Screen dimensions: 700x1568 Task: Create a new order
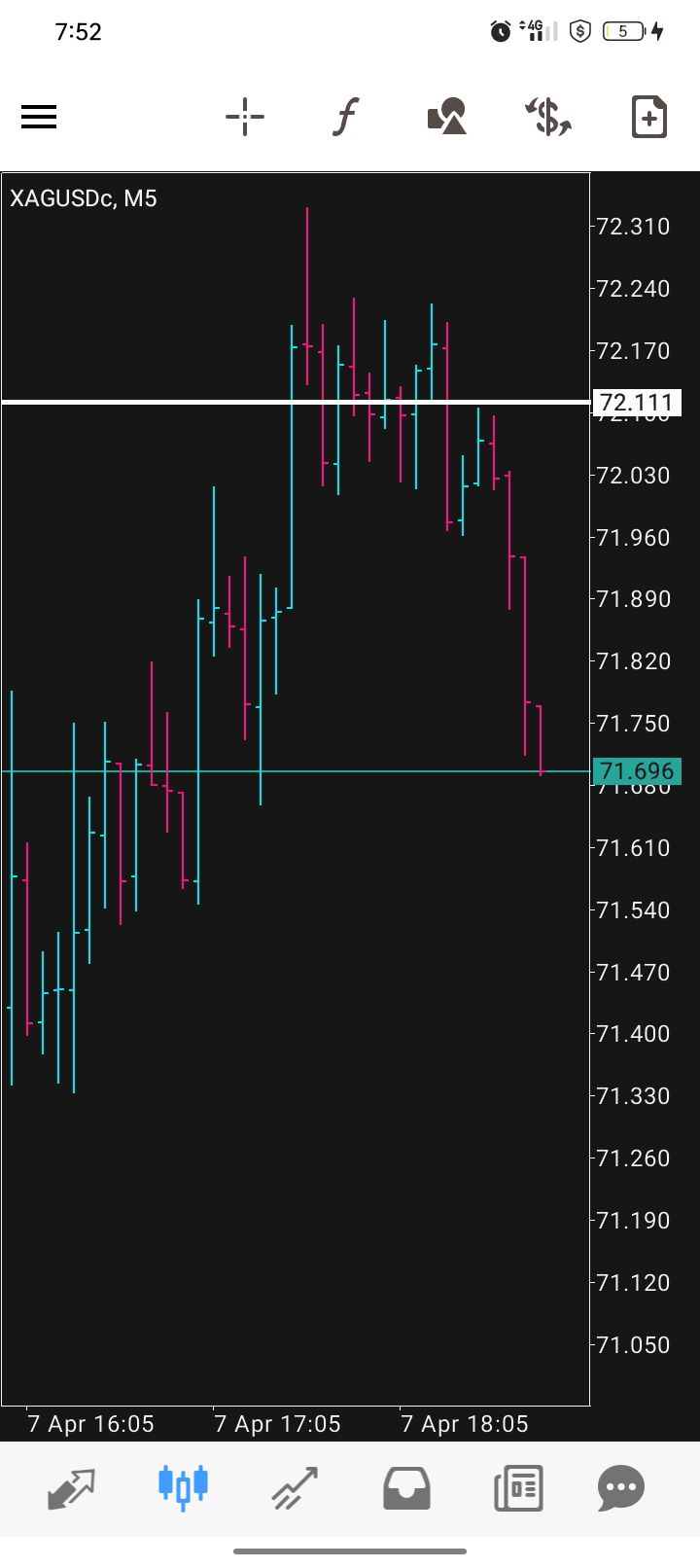648,118
